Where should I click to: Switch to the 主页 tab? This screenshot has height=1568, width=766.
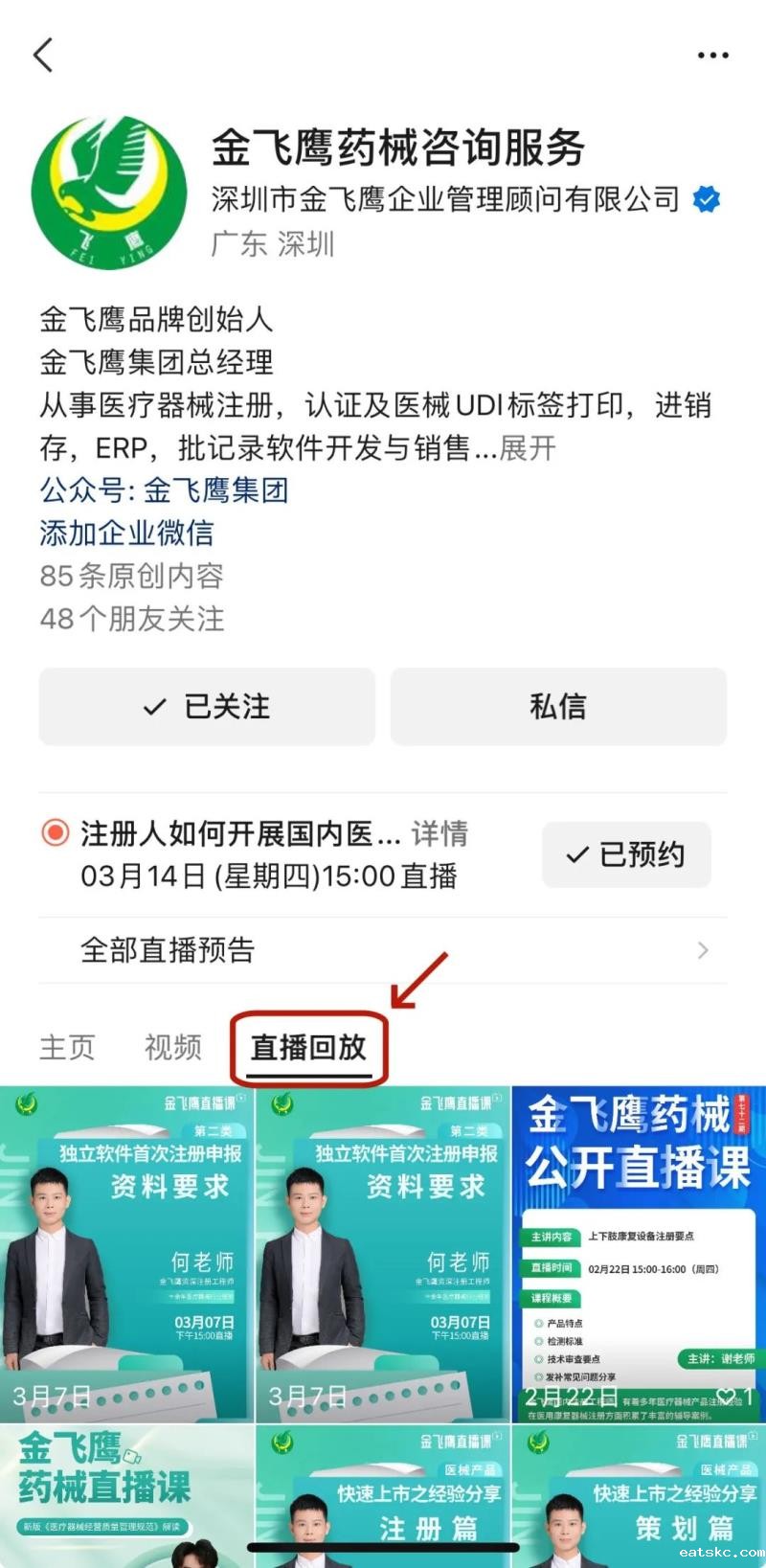click(x=67, y=1047)
